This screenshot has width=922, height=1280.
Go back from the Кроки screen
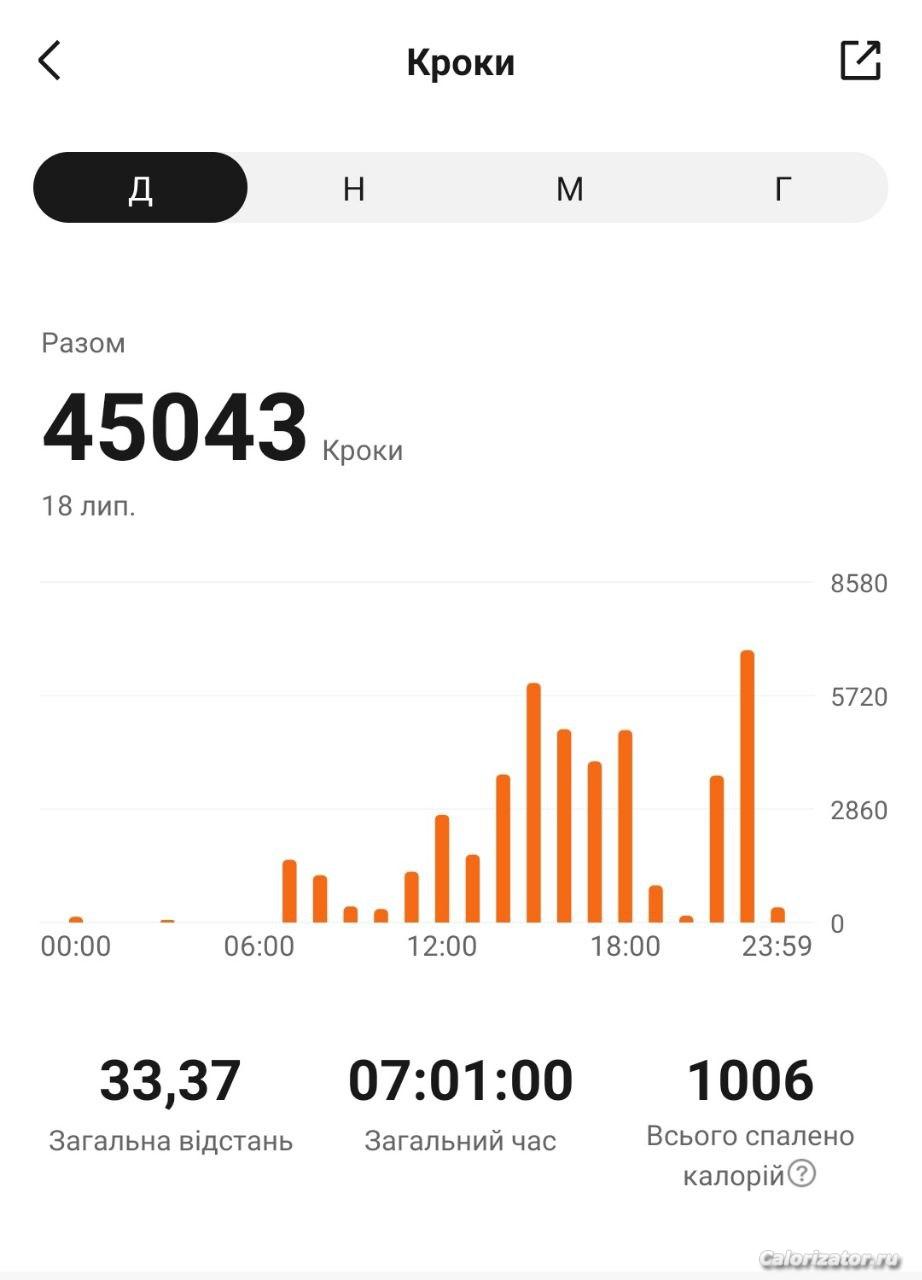(50, 61)
